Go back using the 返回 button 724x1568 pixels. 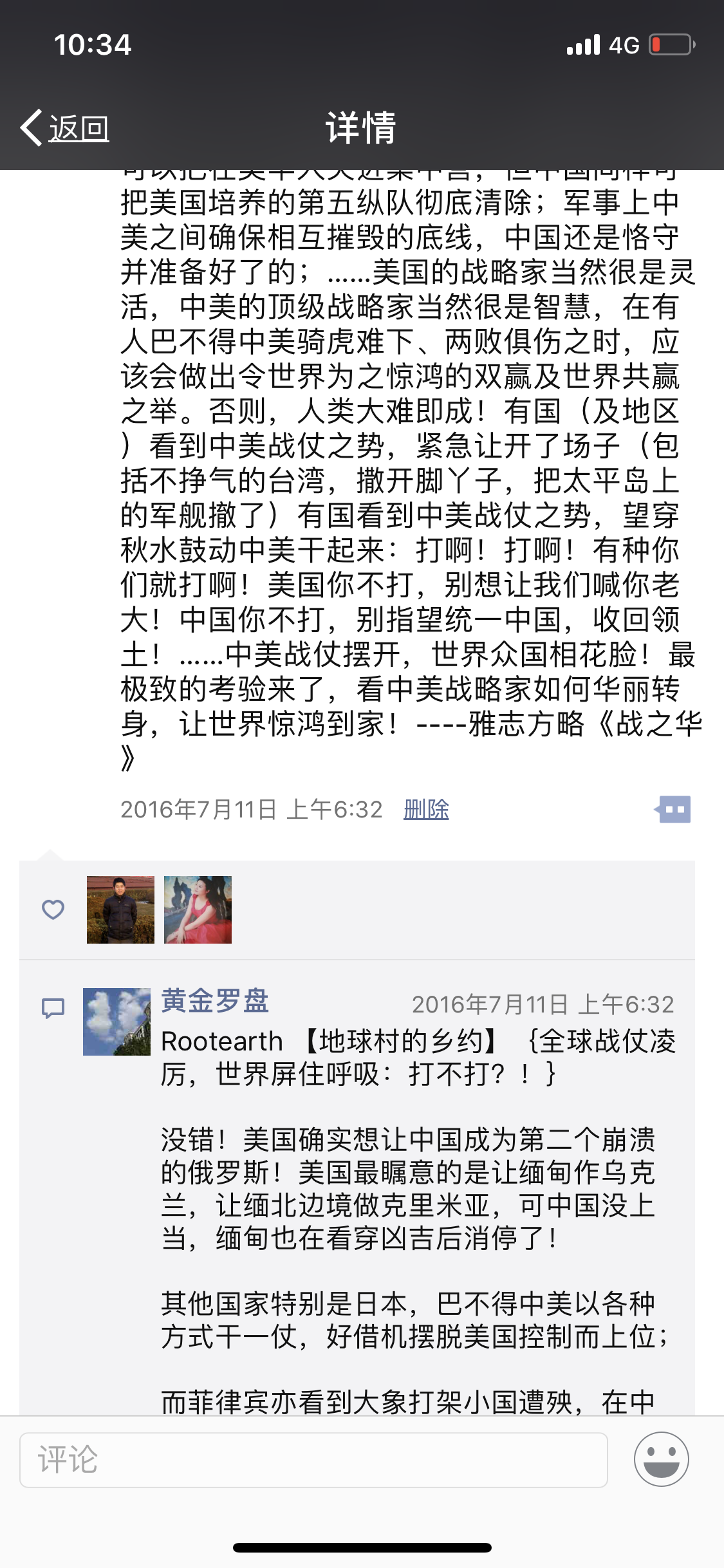pyautogui.click(x=66, y=128)
